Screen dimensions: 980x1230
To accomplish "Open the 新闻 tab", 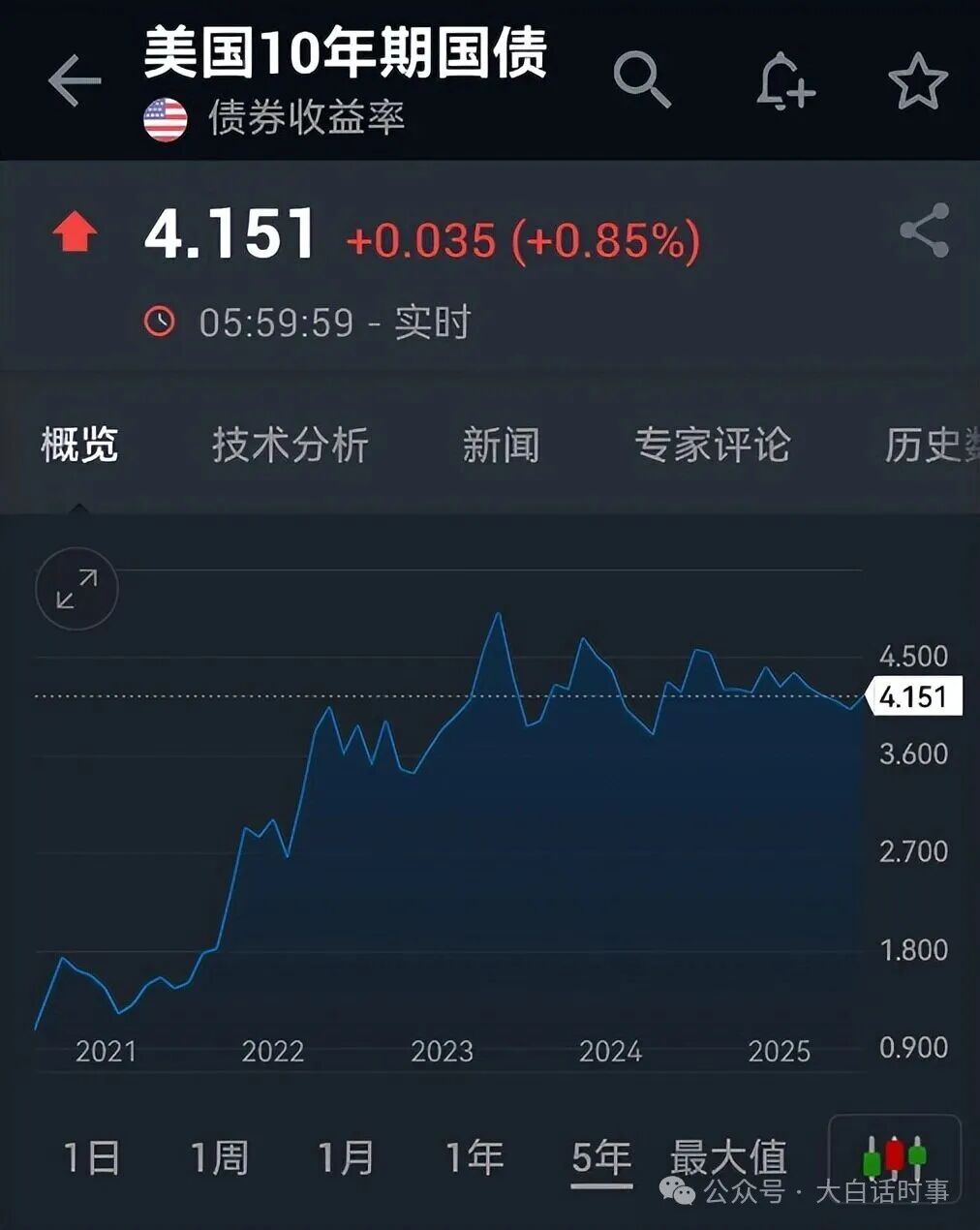I will (x=502, y=446).
